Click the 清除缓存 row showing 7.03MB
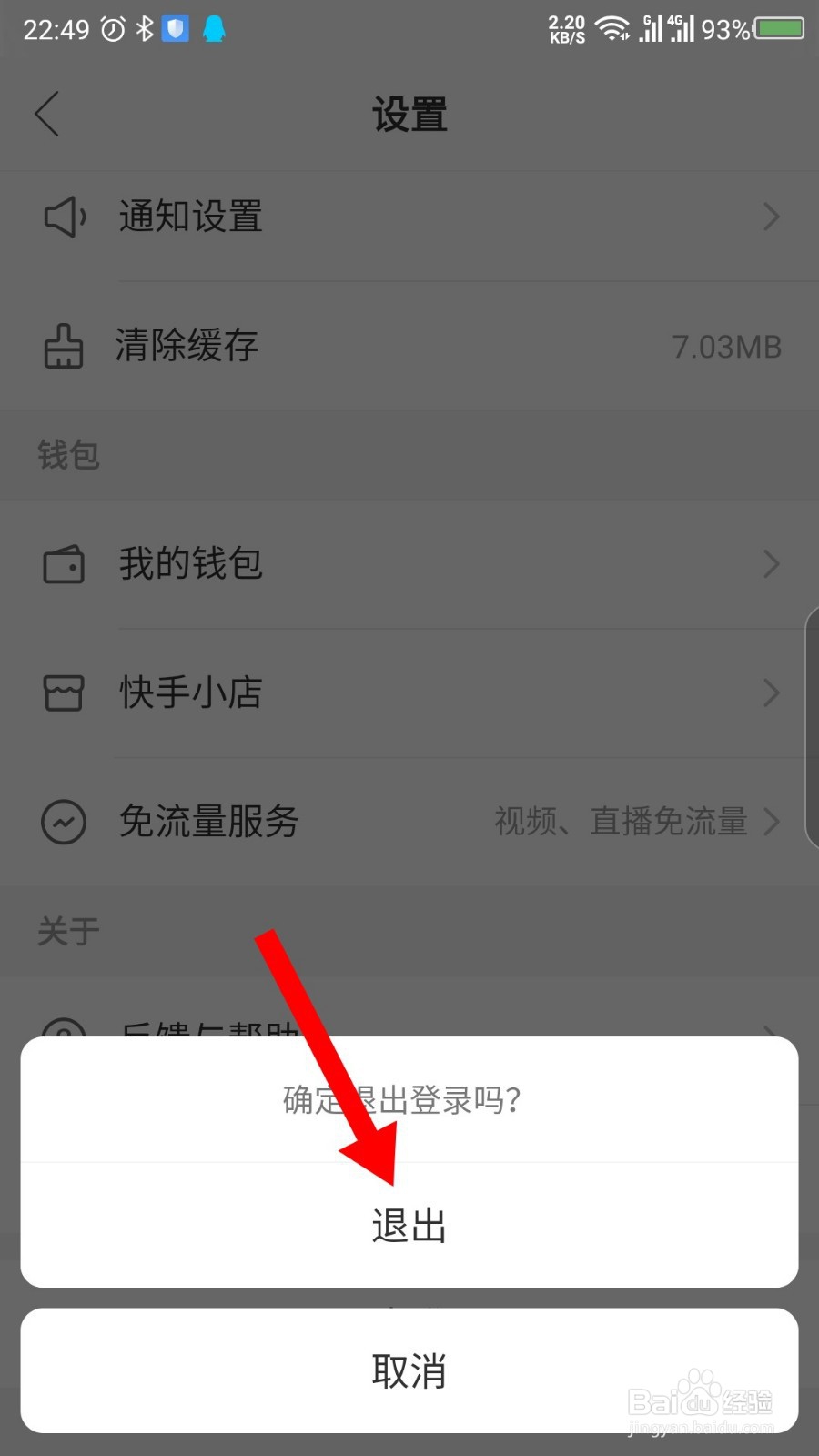Image resolution: width=819 pixels, height=1456 pixels. (409, 347)
